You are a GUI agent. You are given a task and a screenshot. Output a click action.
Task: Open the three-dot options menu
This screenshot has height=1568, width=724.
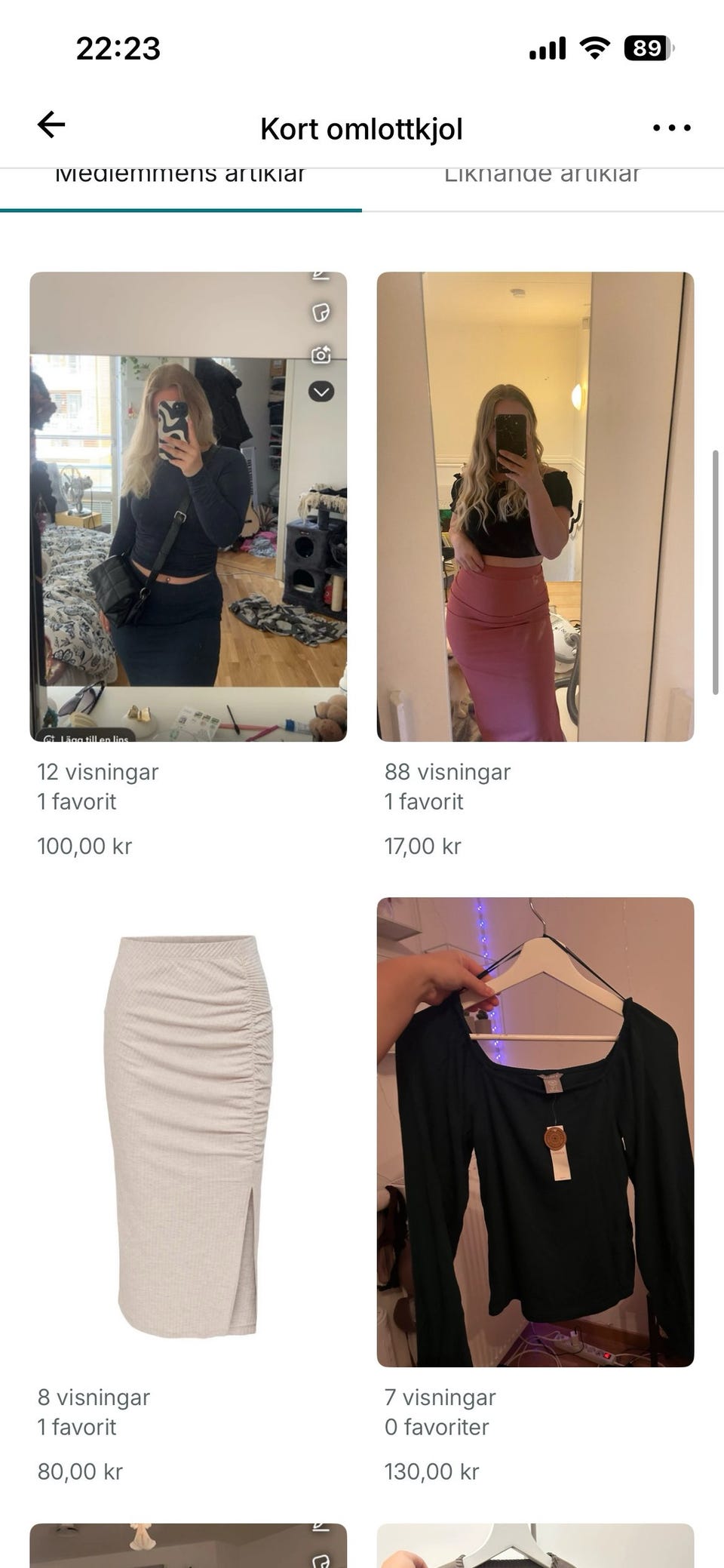click(x=670, y=128)
